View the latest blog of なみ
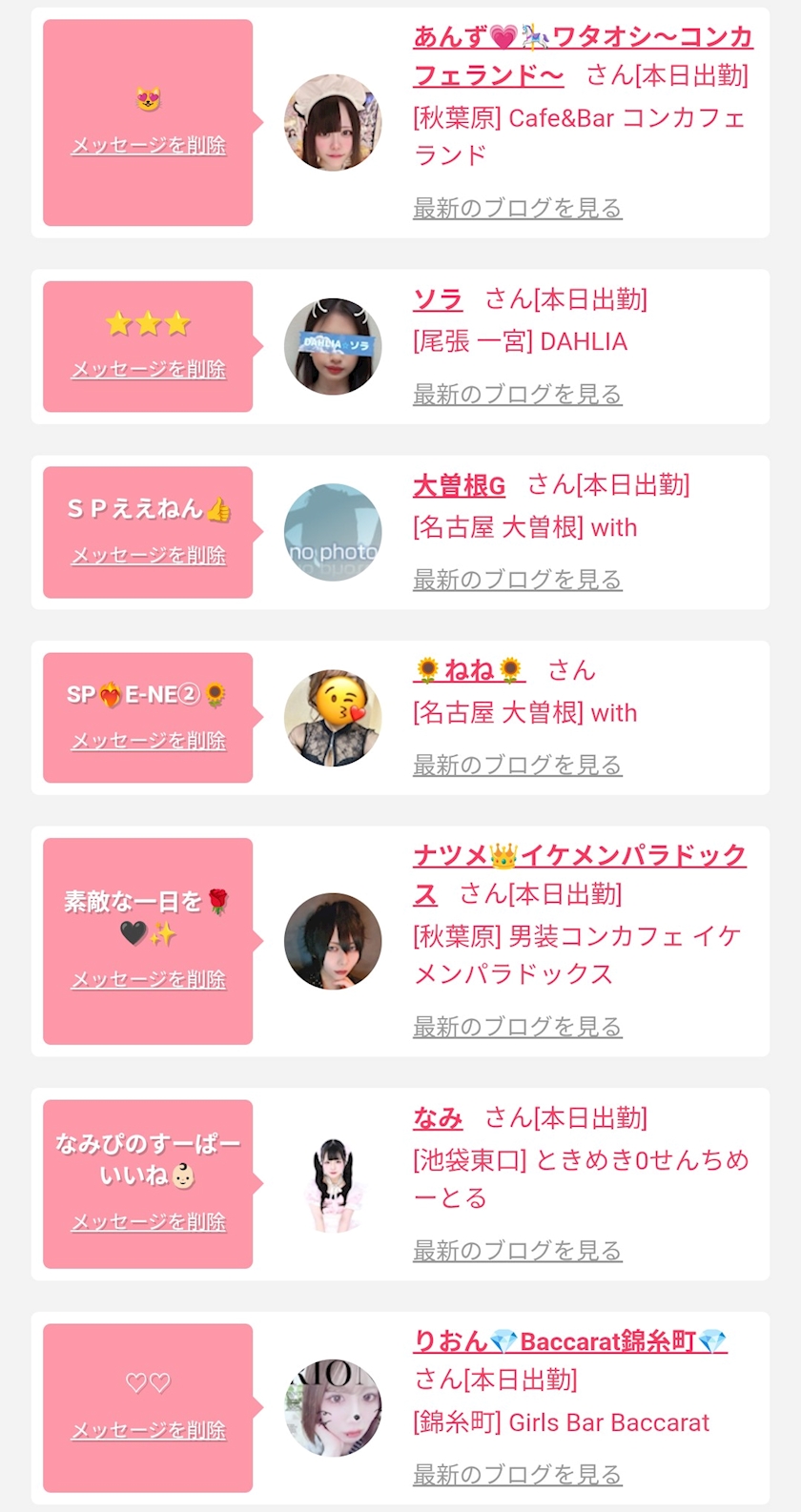 click(x=518, y=1250)
